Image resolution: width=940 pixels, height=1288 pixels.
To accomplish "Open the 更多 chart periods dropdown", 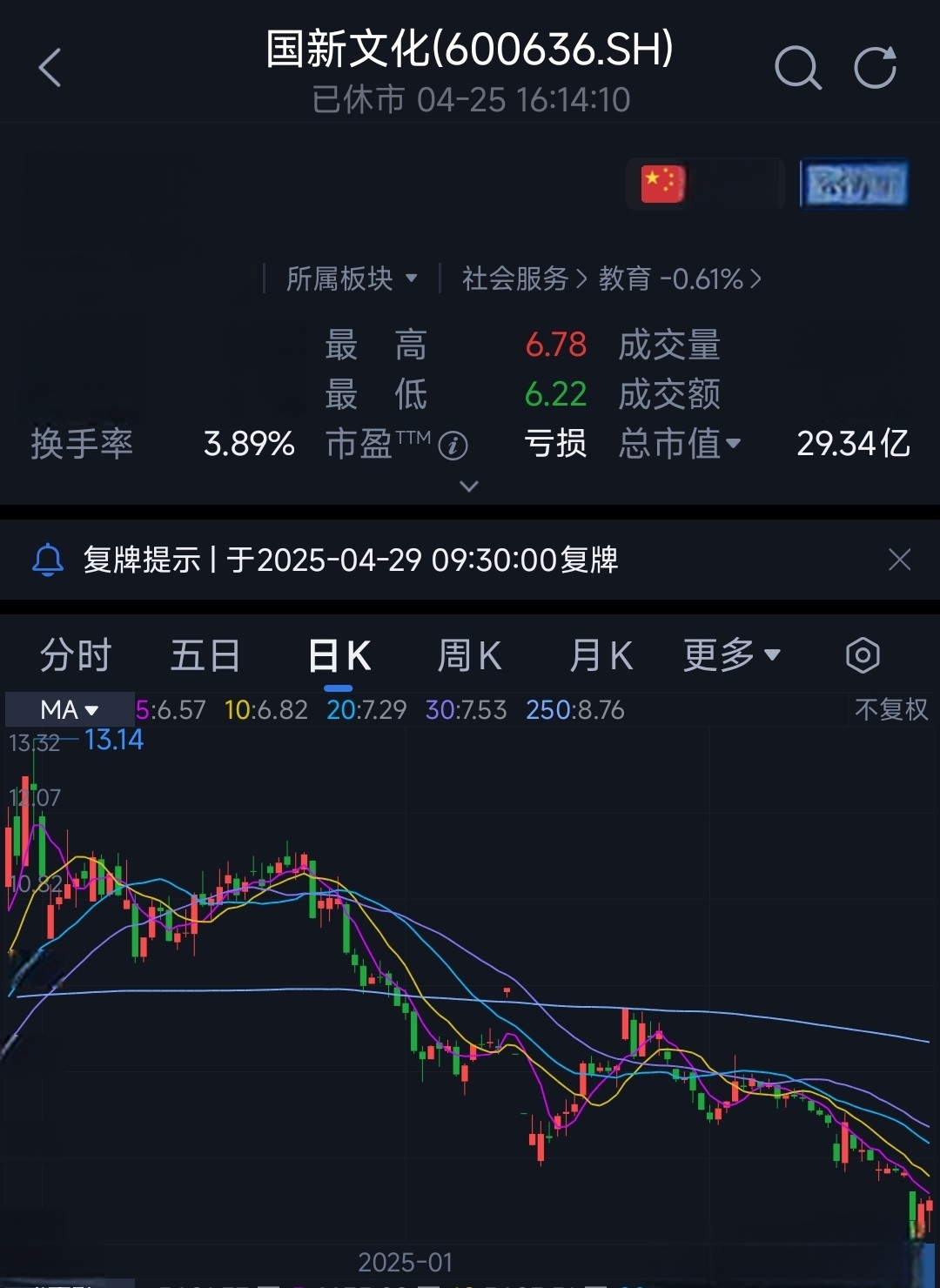I will click(731, 655).
